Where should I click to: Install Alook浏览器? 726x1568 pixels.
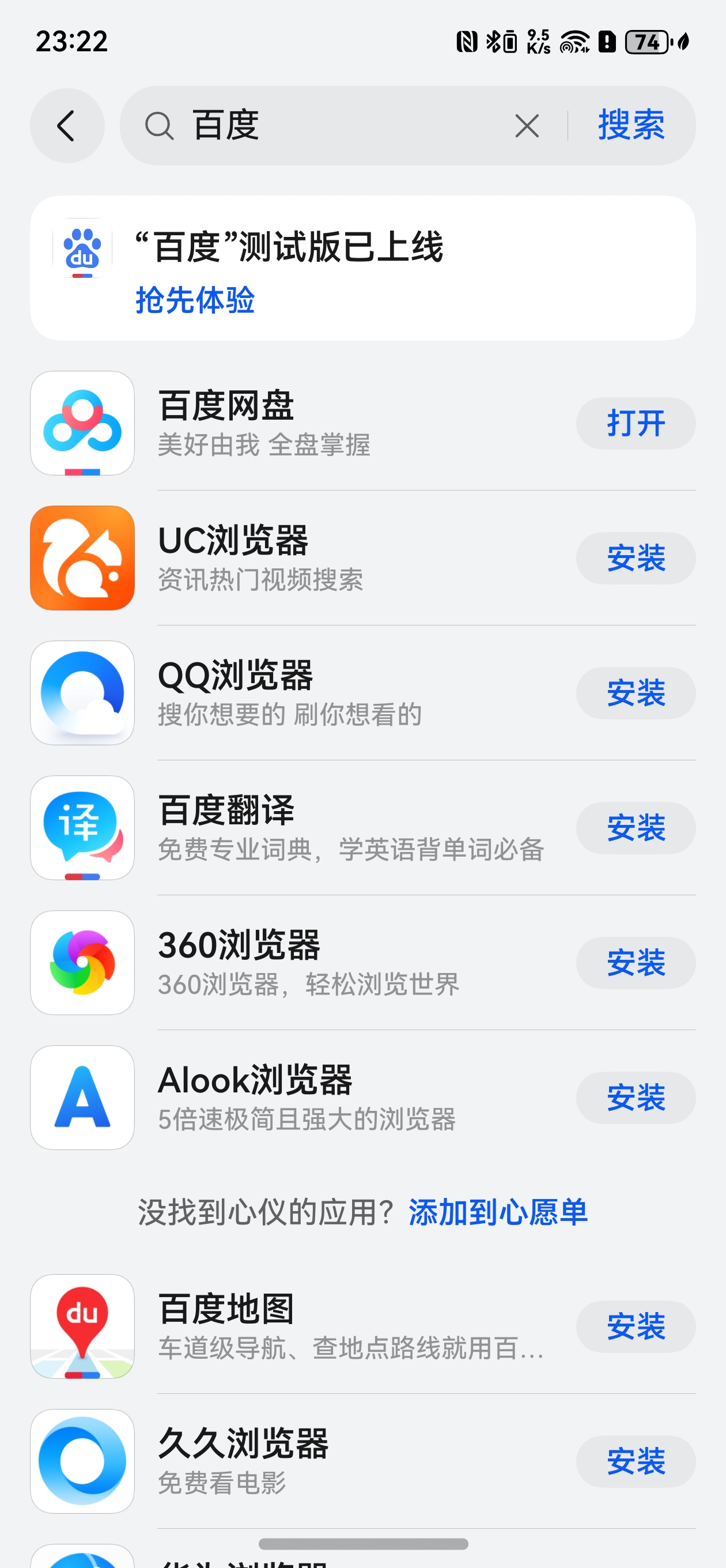coord(636,1098)
